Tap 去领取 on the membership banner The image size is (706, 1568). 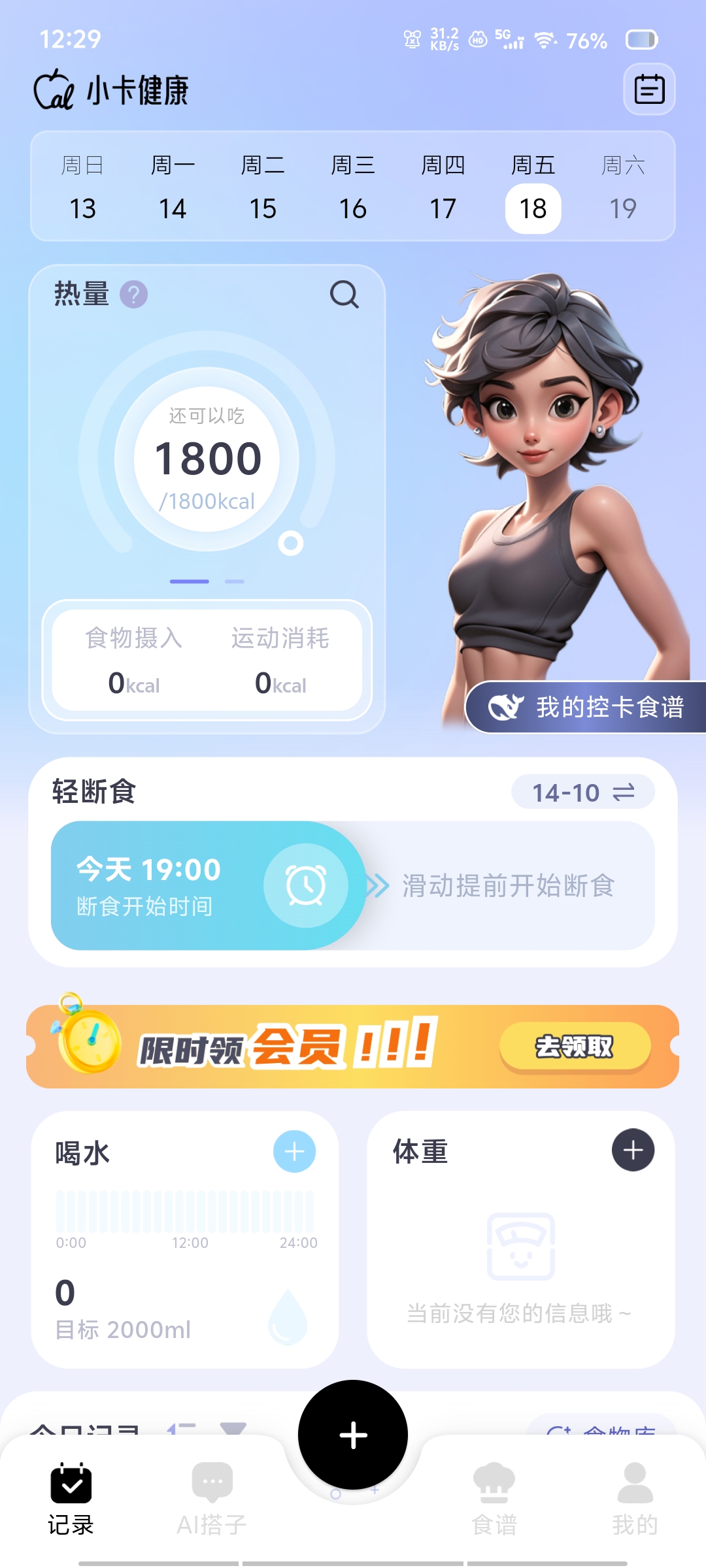pos(575,1047)
